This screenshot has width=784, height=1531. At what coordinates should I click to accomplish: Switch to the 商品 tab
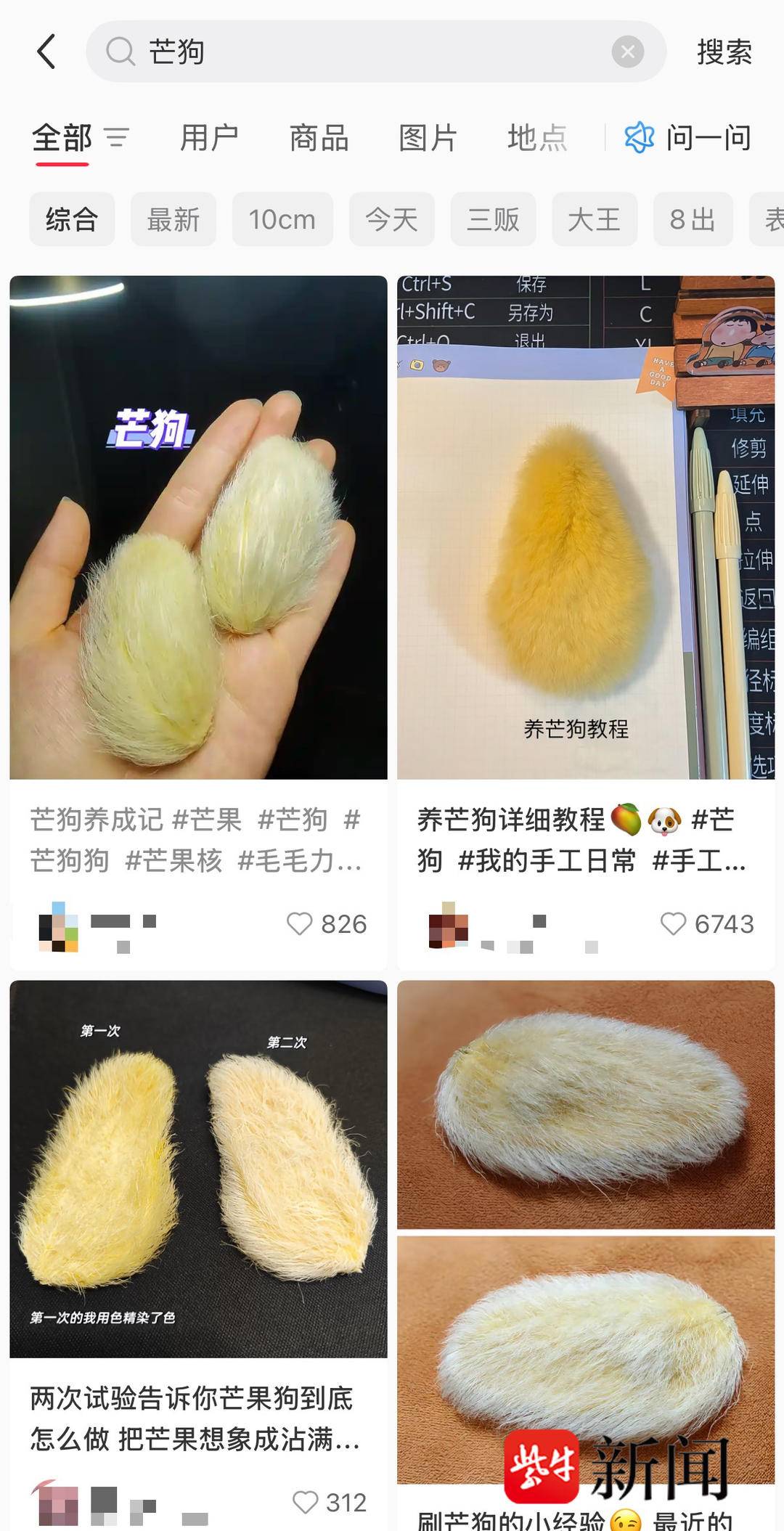tap(319, 138)
